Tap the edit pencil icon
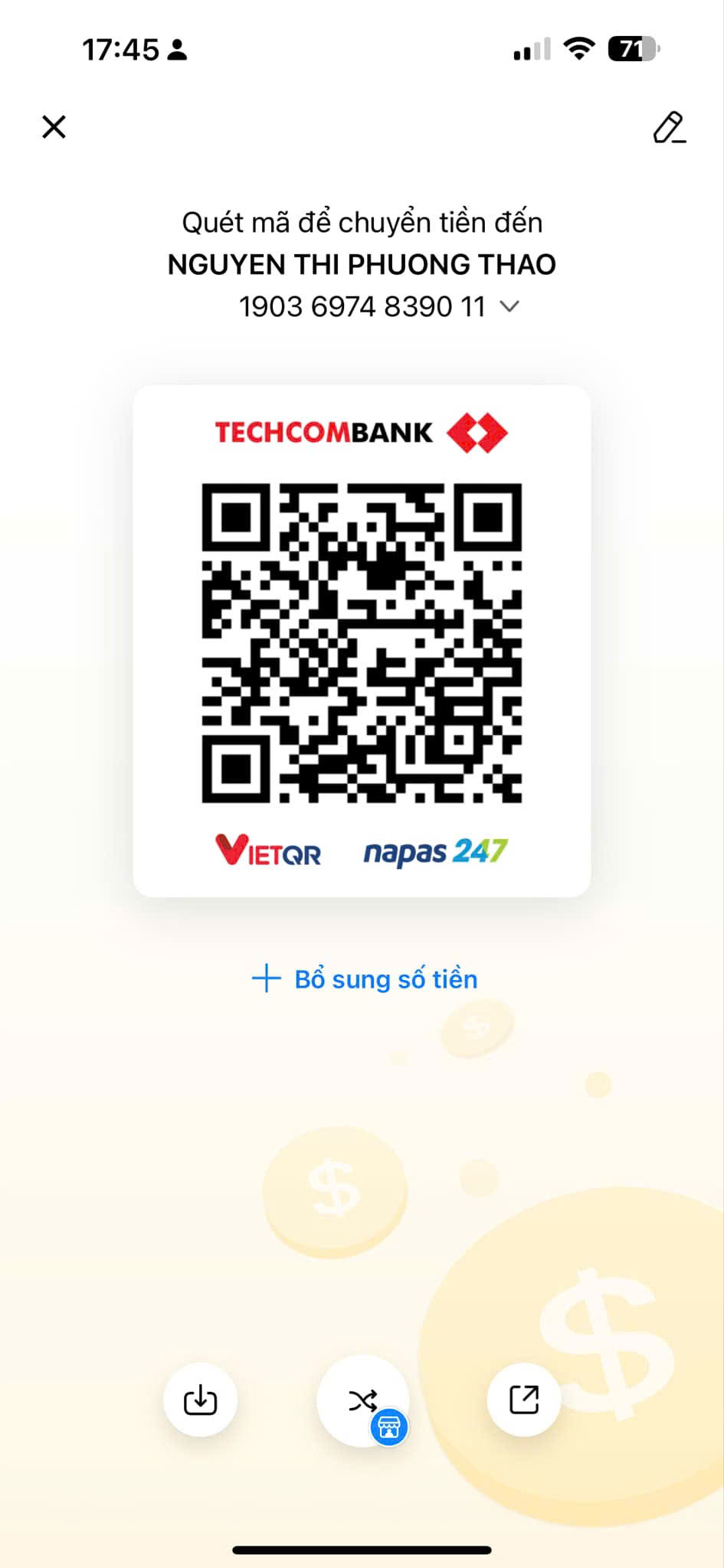 point(669,127)
